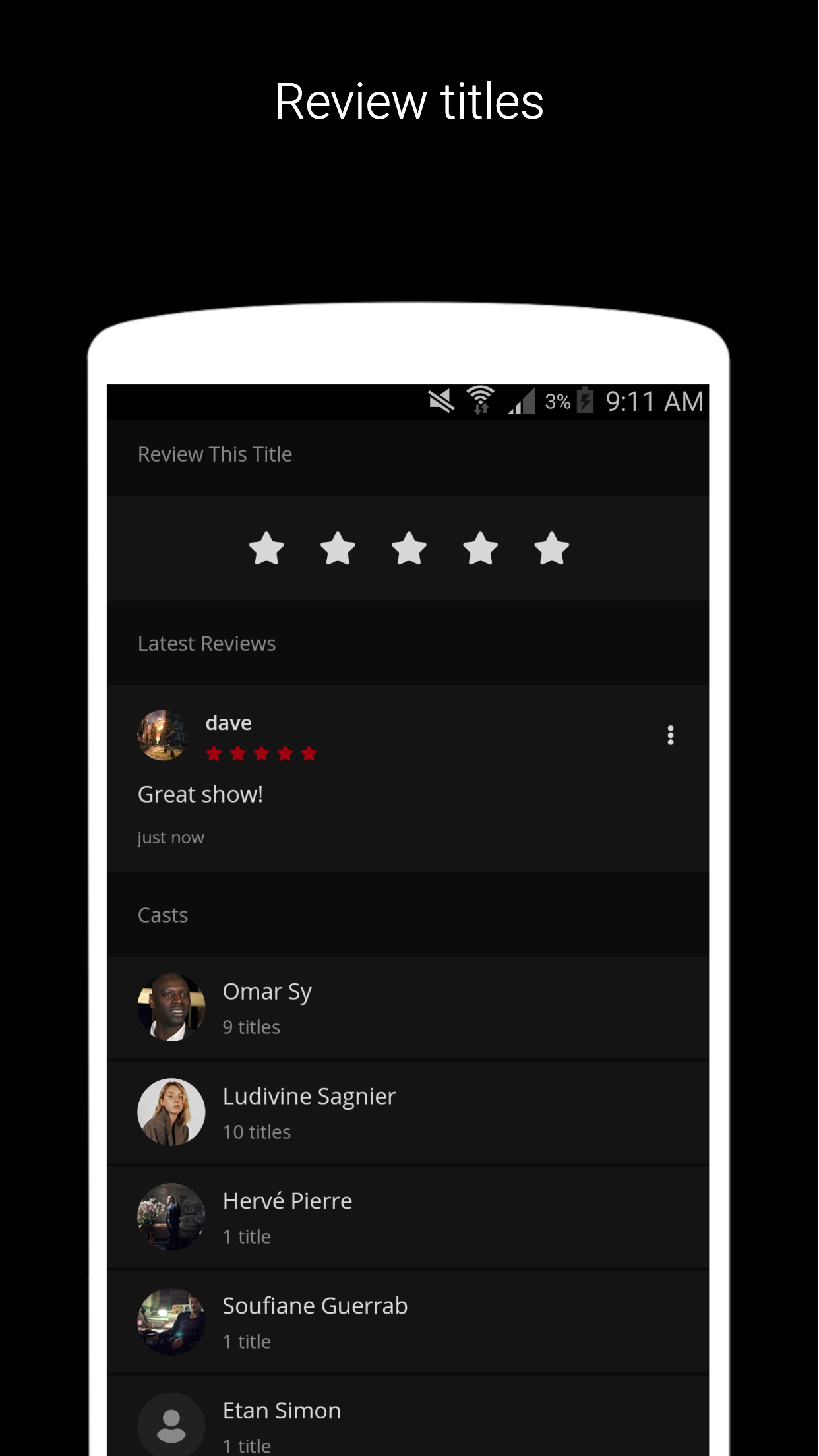Expand the Latest Reviews section
Viewport: 819px width, 1456px height.
point(206,643)
